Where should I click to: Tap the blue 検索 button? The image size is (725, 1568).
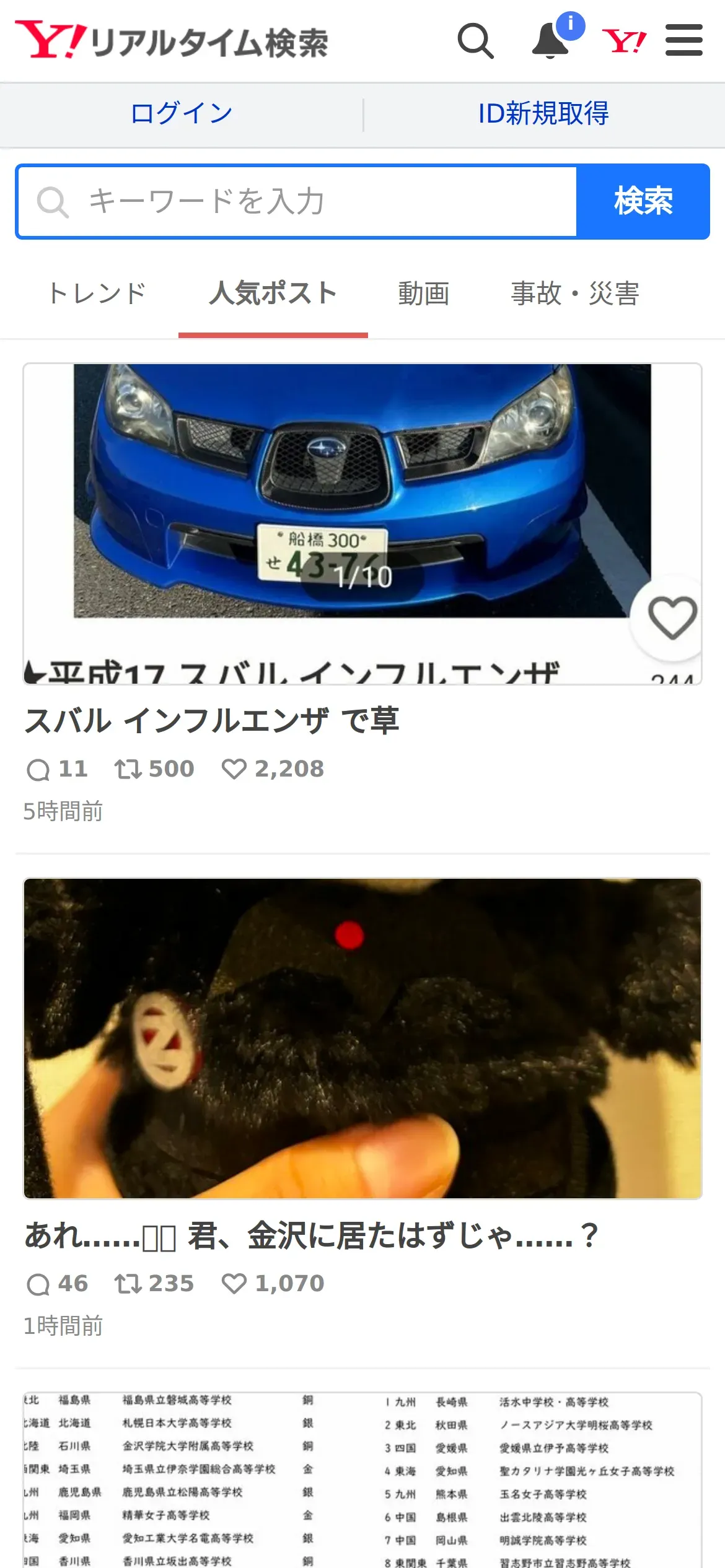[x=643, y=201]
